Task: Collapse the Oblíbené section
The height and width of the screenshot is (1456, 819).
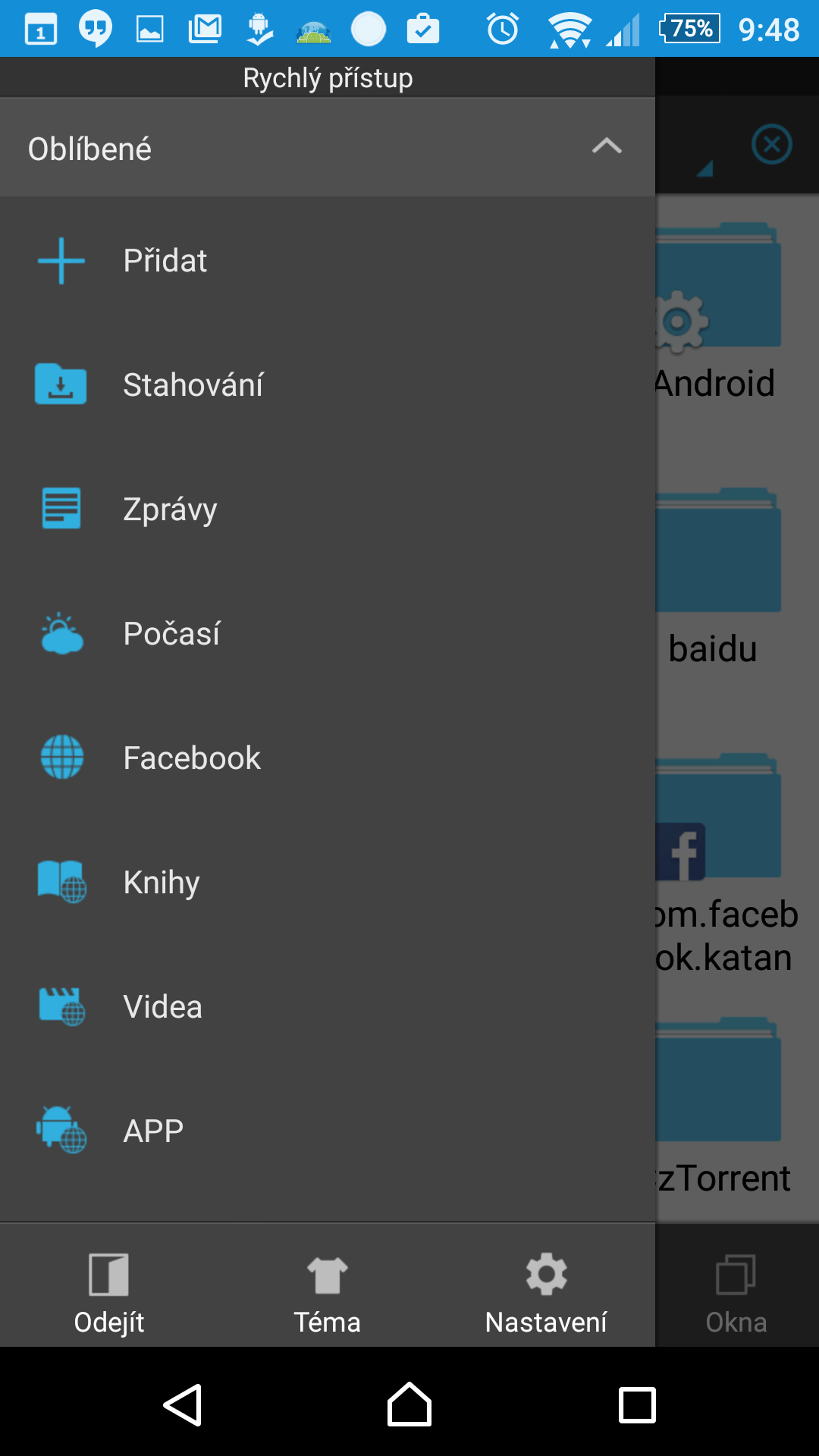Action: click(x=607, y=146)
